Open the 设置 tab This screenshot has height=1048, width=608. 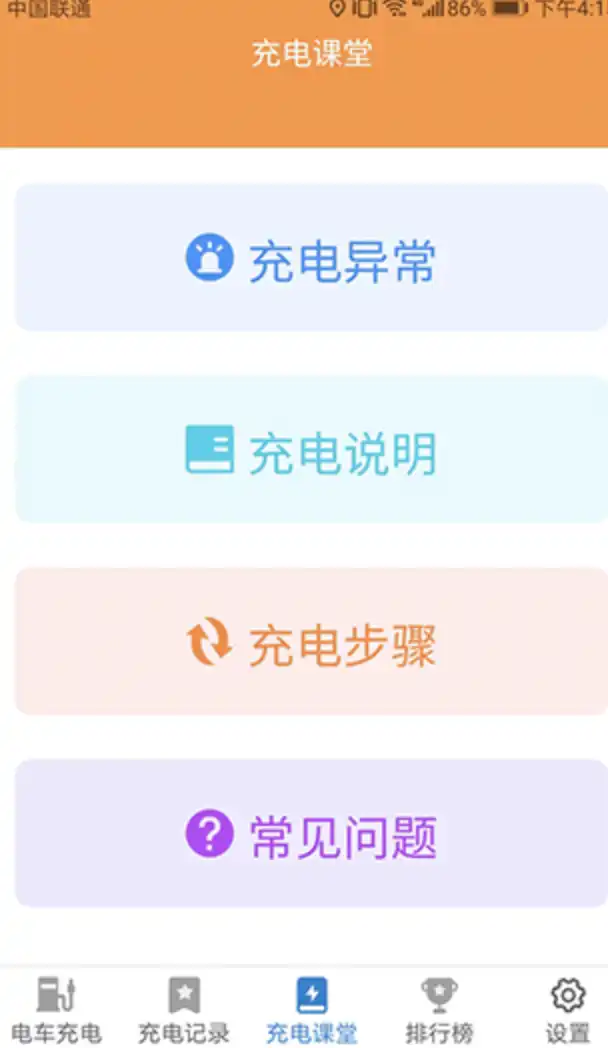pyautogui.click(x=567, y=1008)
